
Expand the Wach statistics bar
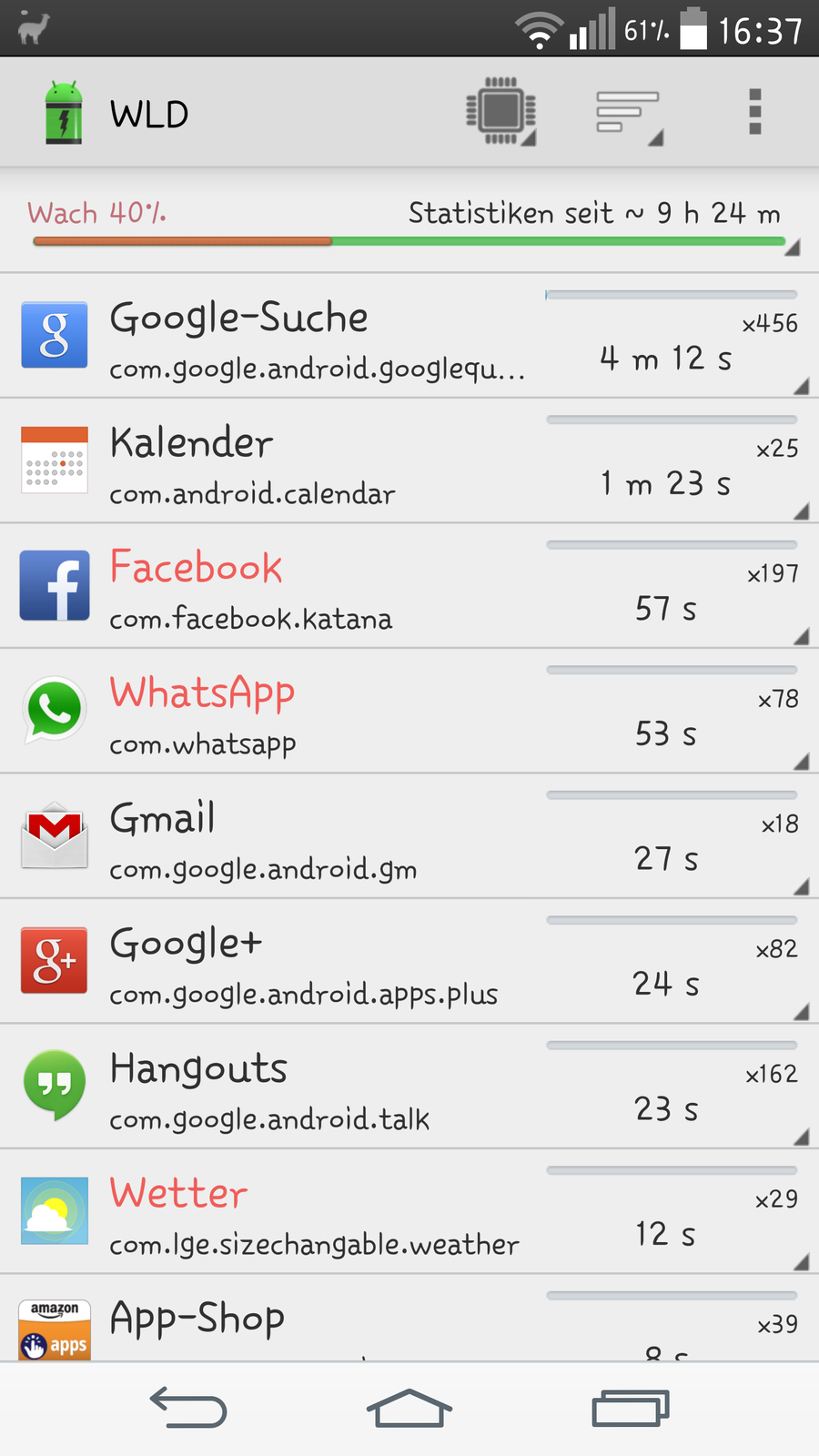point(409,225)
